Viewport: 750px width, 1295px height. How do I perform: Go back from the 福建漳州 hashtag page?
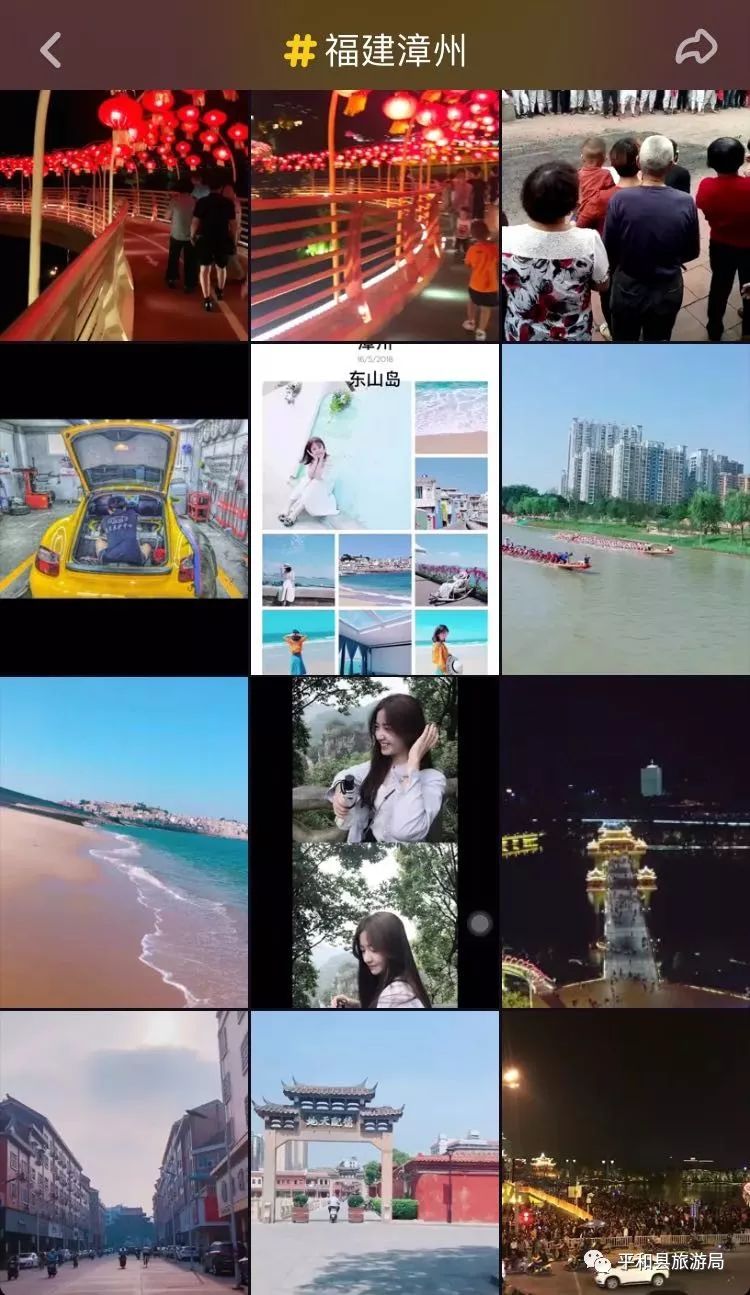50,50
